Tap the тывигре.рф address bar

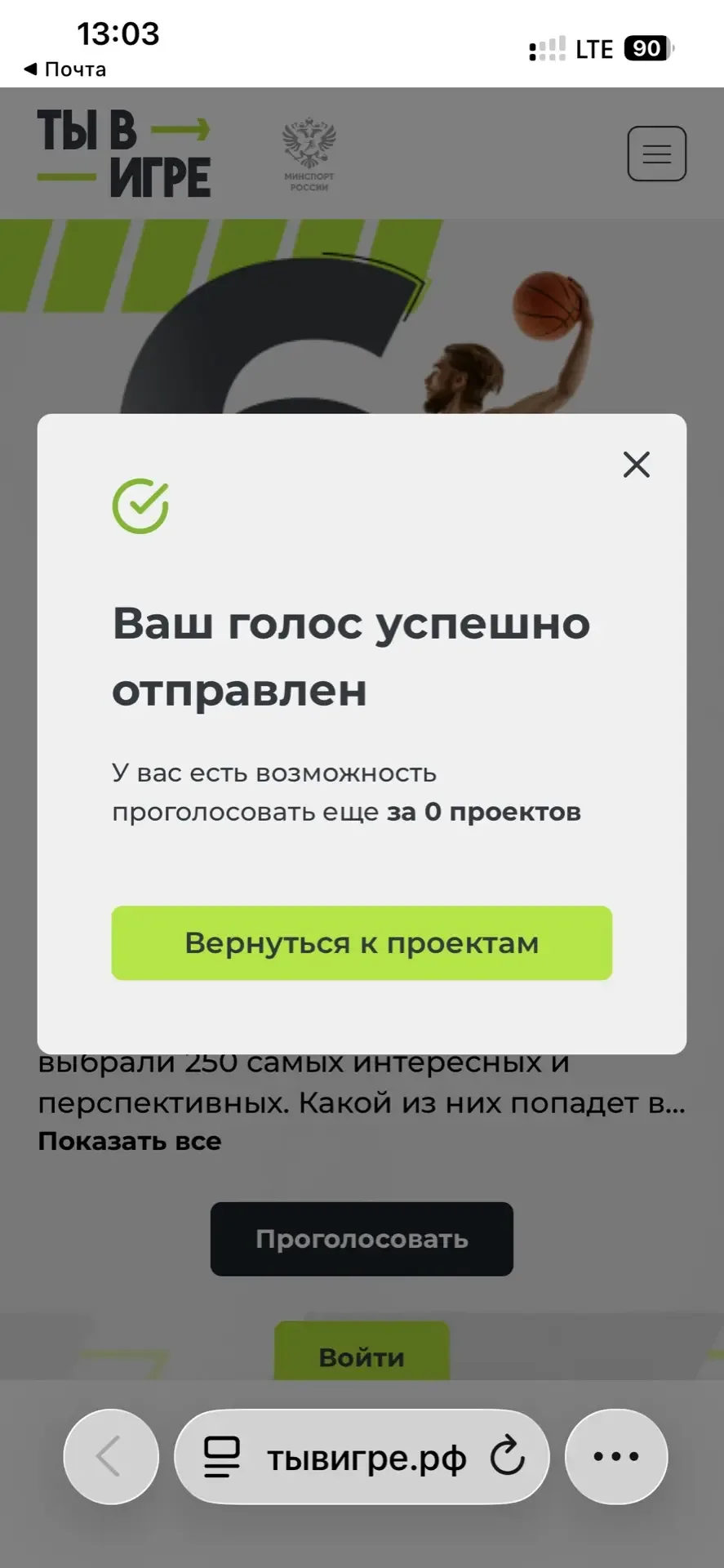coord(366,1458)
